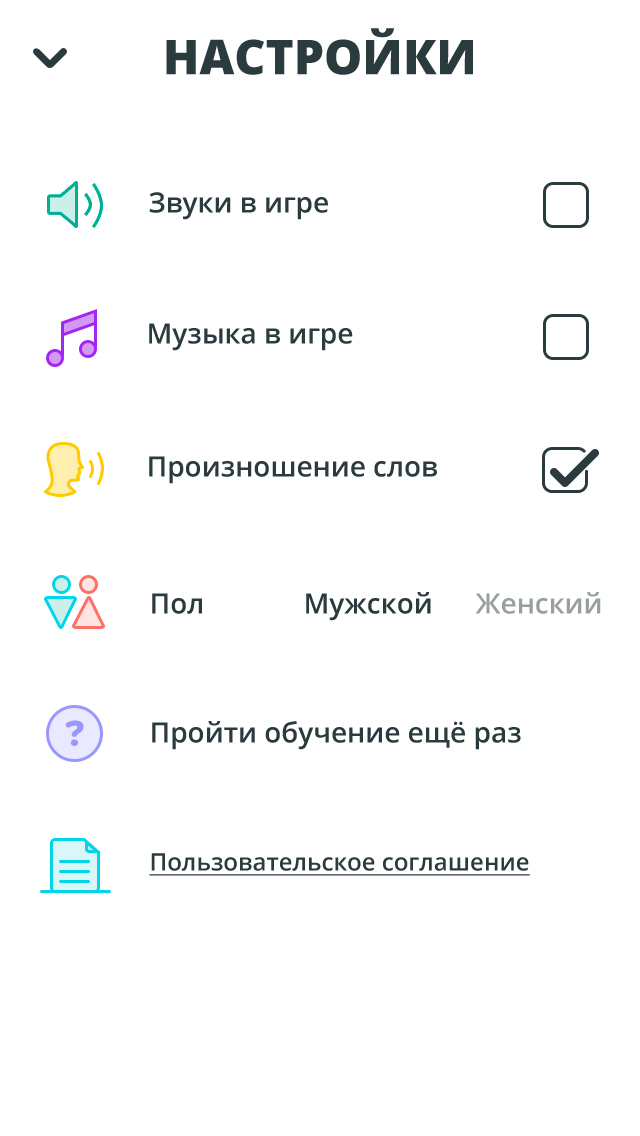Check the Музыка в игре box

(566, 337)
